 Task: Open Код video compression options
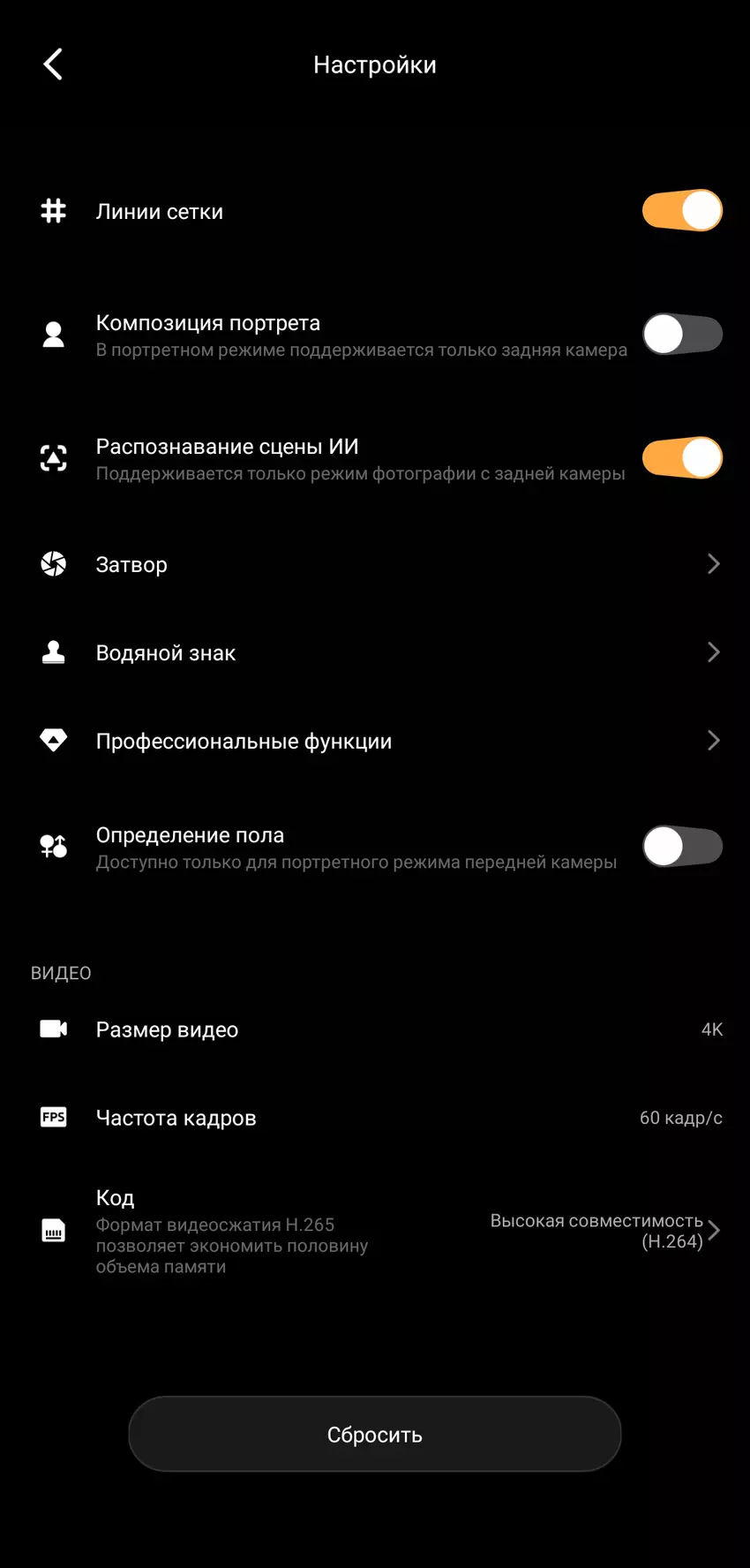(375, 1231)
